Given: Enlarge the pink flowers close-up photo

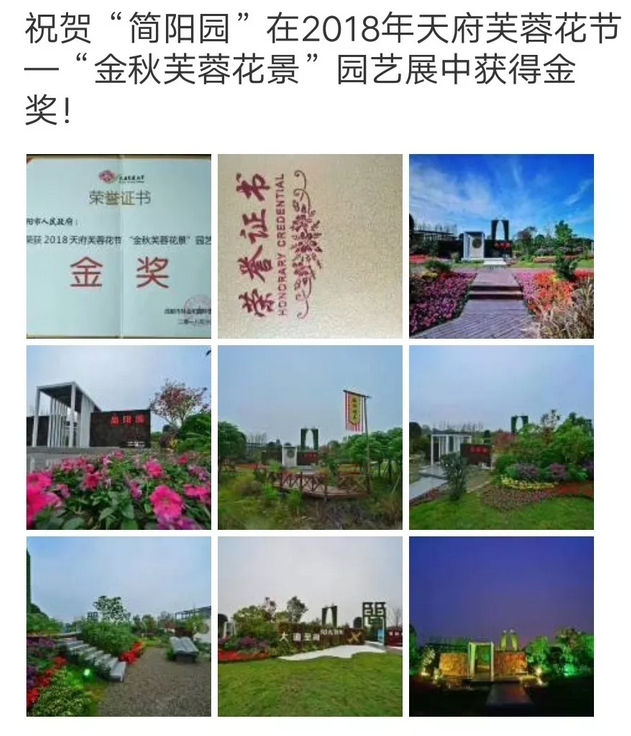Looking at the screenshot, I should (118, 437).
